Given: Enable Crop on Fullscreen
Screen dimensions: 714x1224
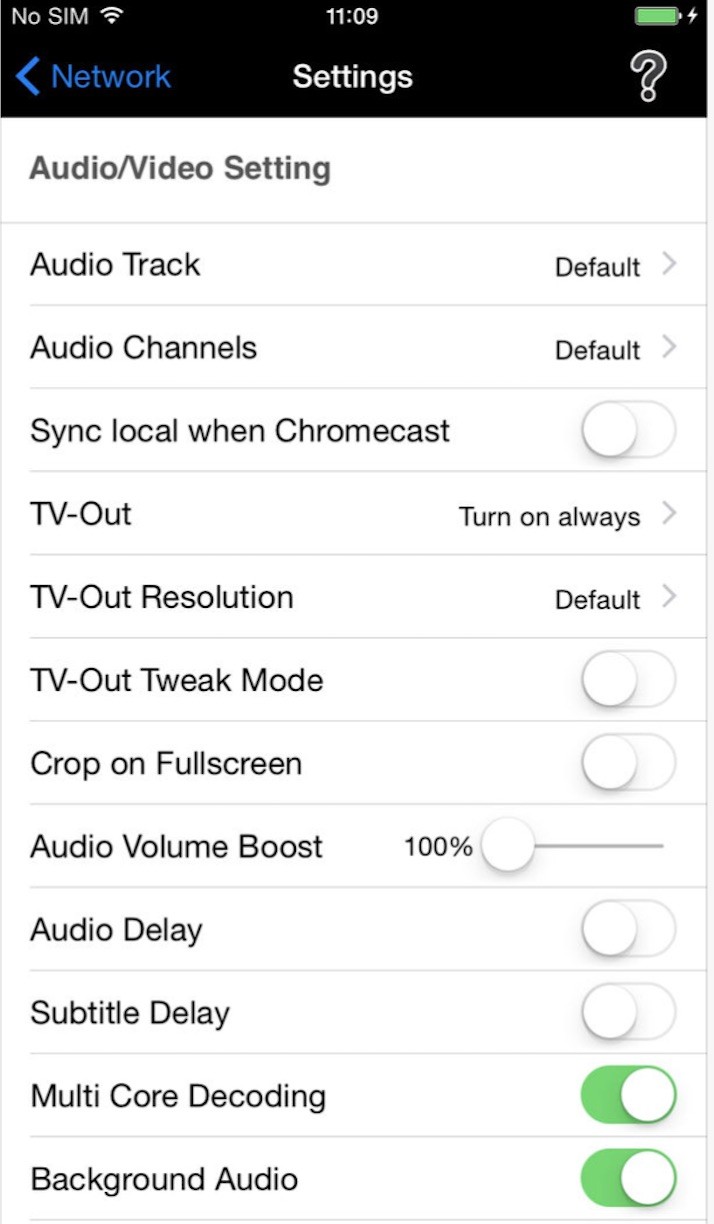Looking at the screenshot, I should point(628,763).
